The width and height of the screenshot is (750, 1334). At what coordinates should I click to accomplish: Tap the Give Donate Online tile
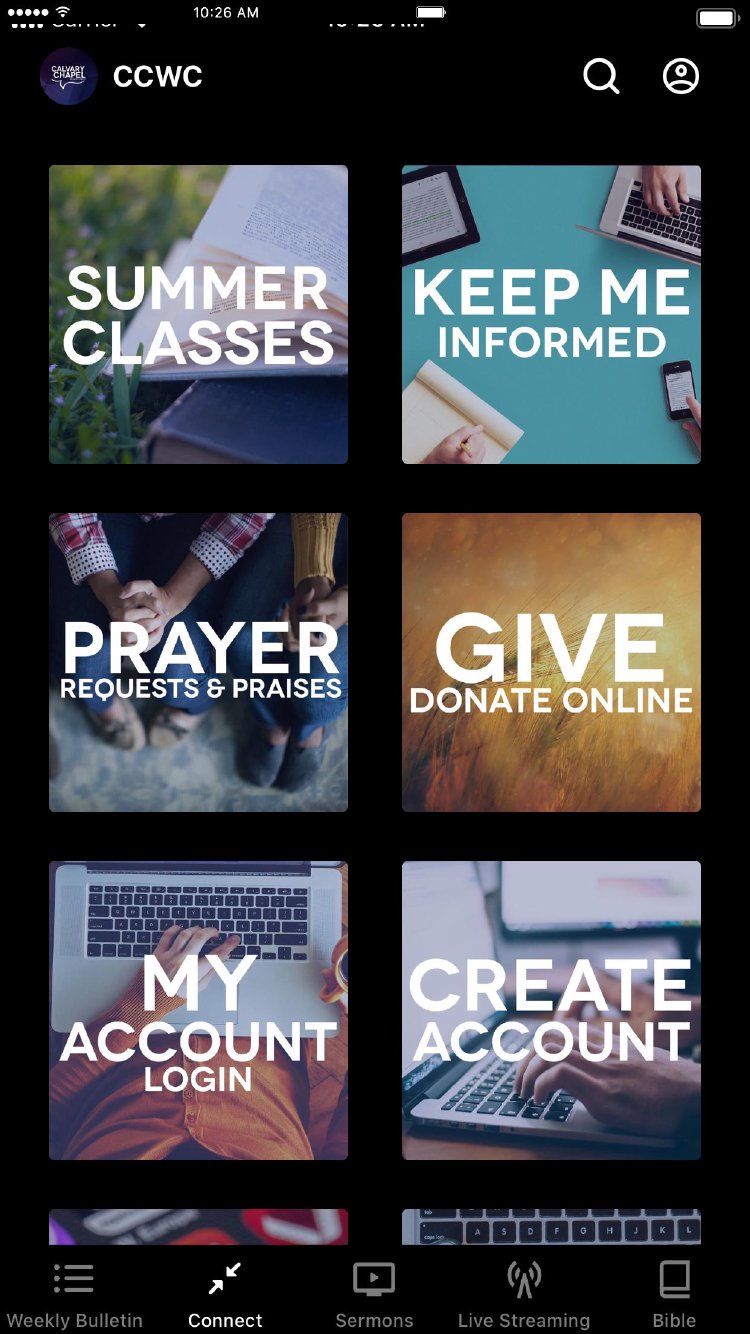(551, 662)
